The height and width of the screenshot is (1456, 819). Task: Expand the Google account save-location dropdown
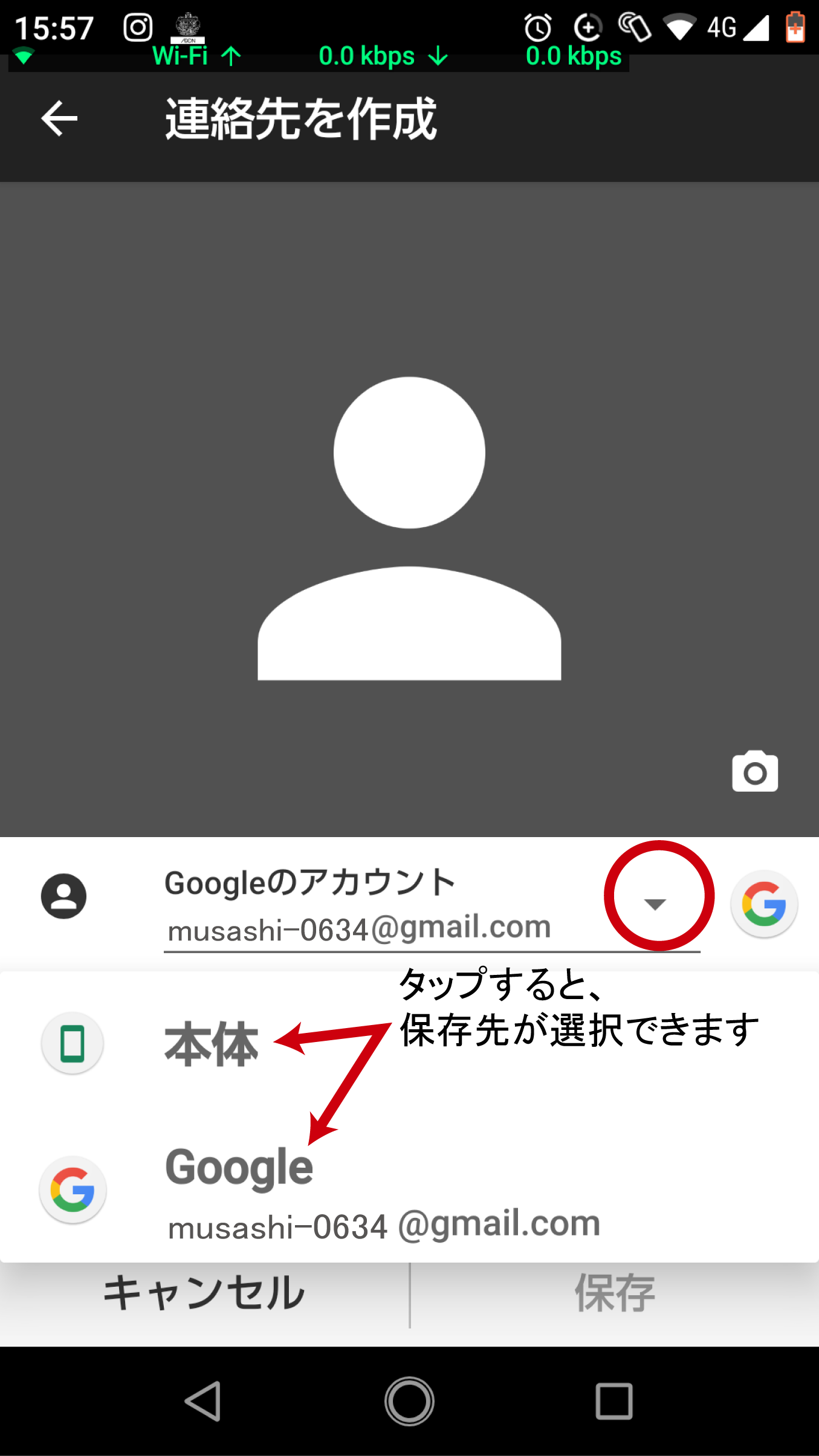click(x=655, y=904)
